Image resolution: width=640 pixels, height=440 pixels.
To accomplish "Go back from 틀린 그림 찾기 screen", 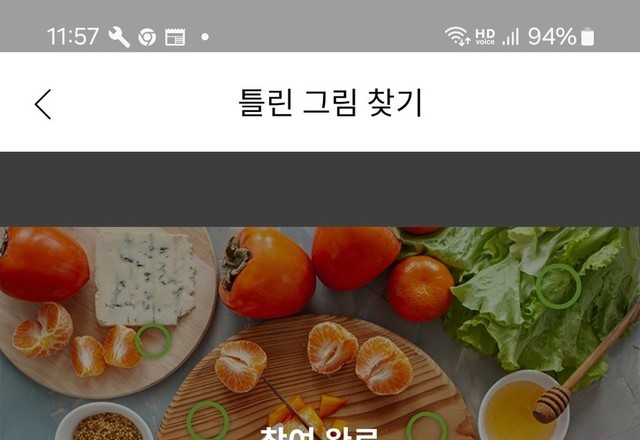I will coord(42,103).
